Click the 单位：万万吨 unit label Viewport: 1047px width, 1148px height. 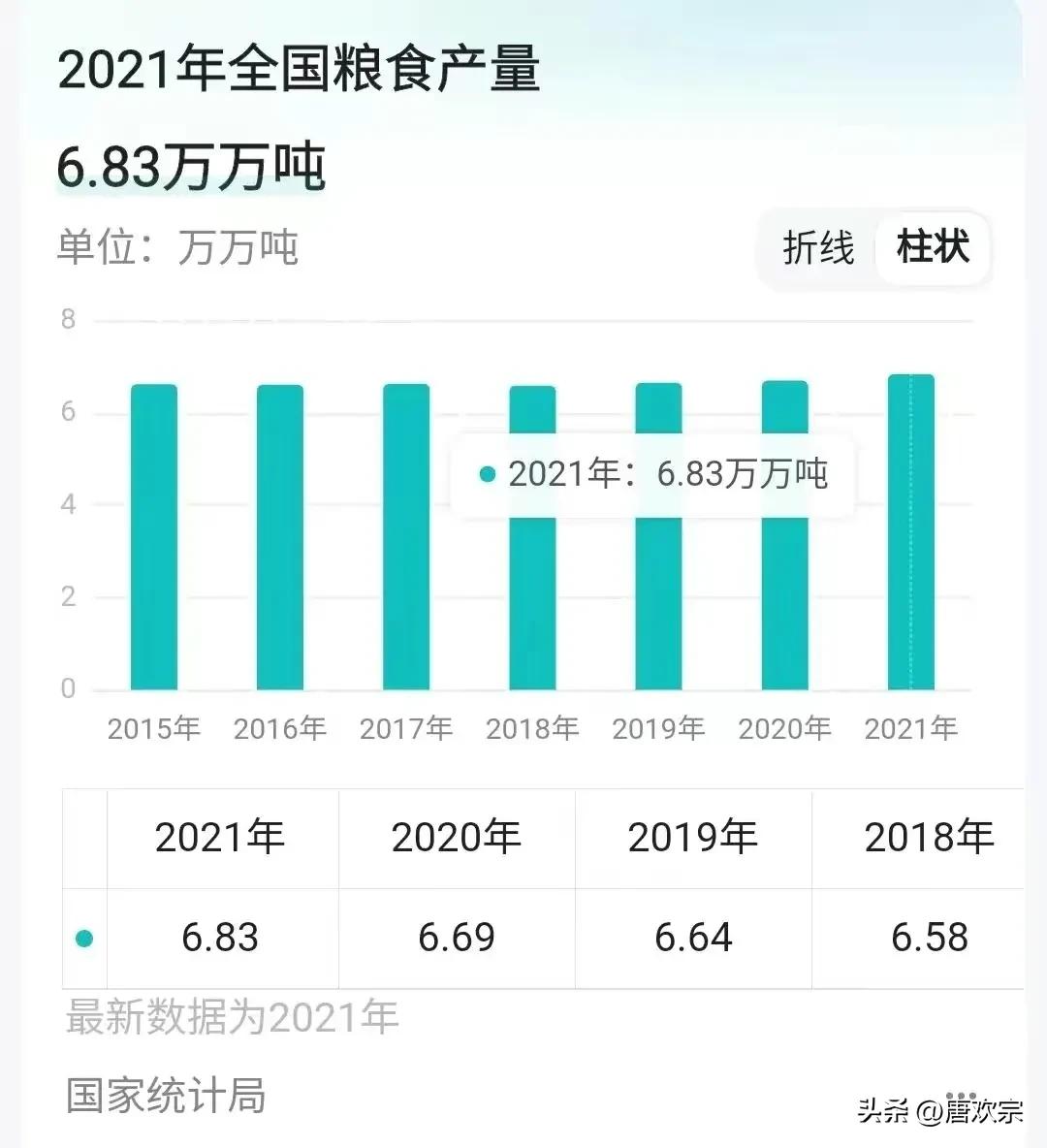(180, 249)
